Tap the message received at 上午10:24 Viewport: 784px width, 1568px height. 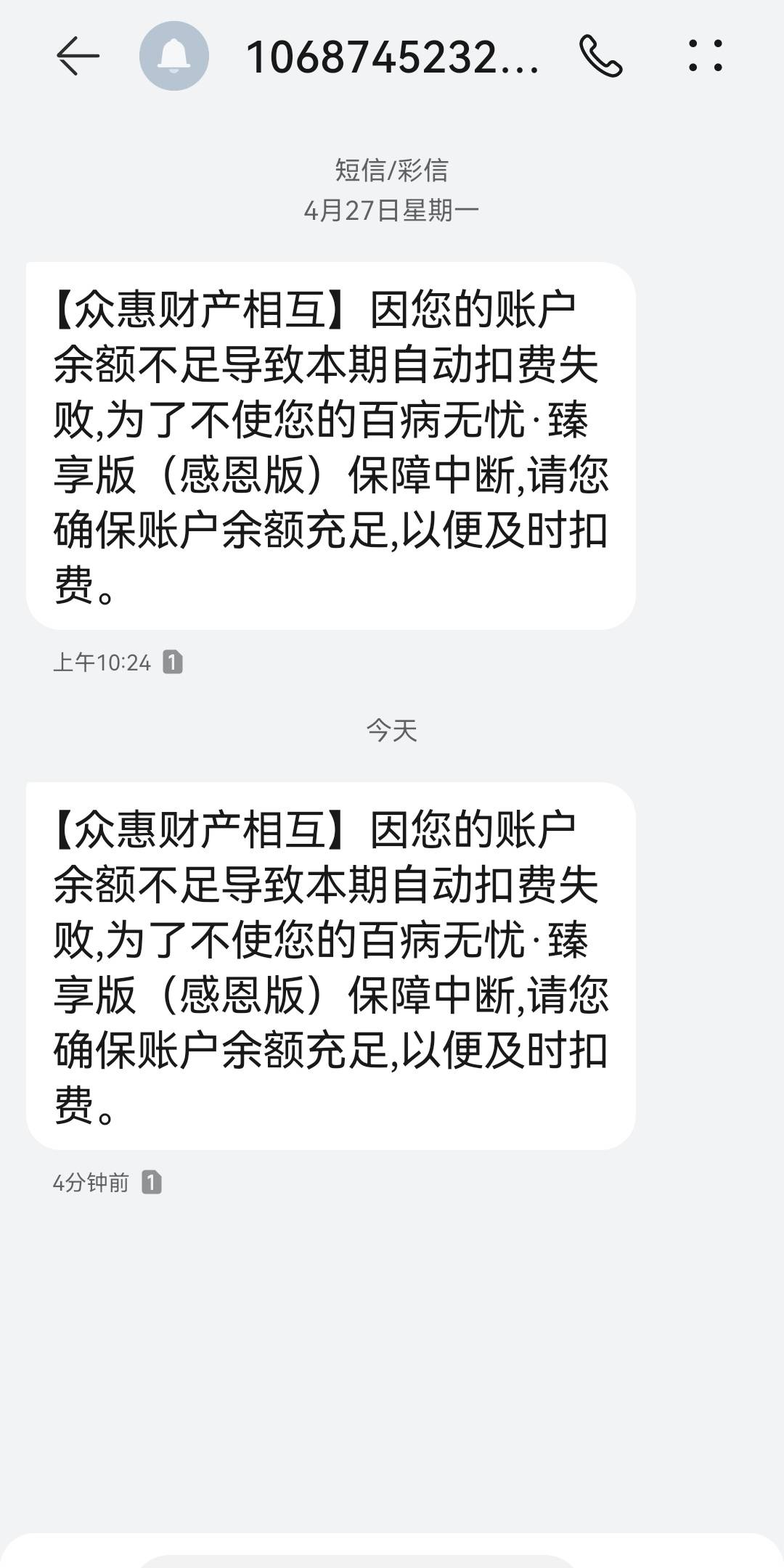coord(331,446)
